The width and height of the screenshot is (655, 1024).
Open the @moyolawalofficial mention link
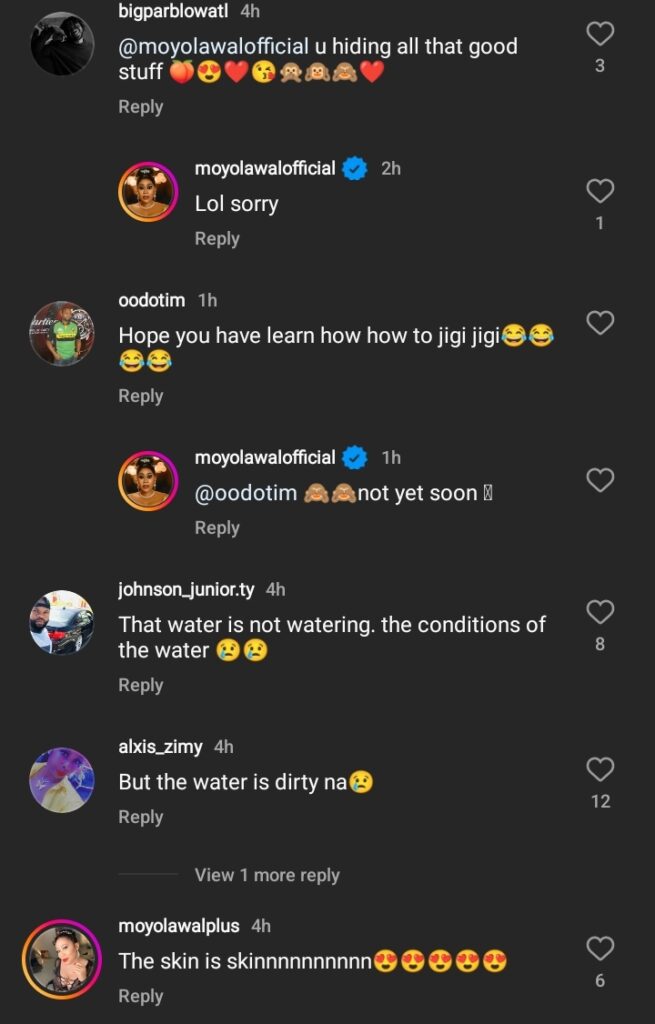[213, 46]
